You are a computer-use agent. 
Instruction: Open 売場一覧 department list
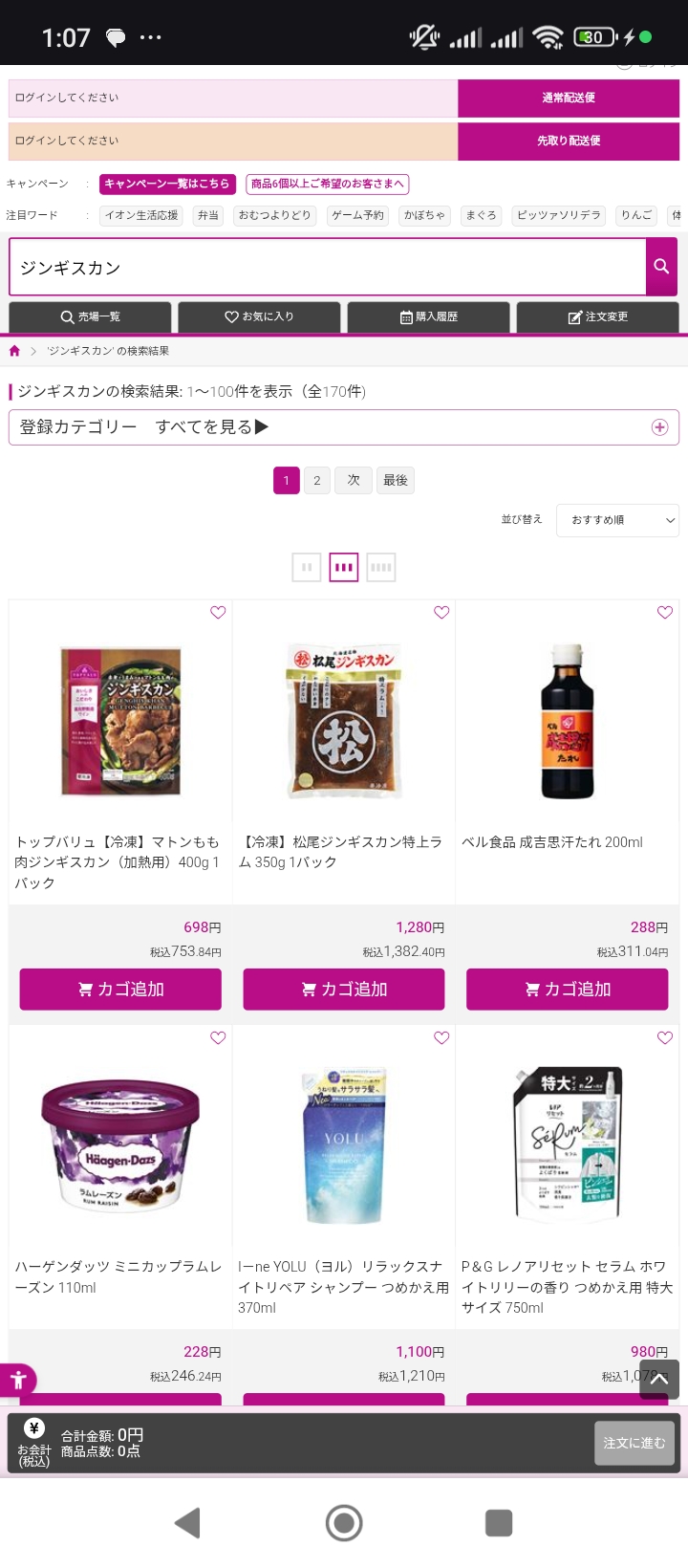(x=91, y=316)
